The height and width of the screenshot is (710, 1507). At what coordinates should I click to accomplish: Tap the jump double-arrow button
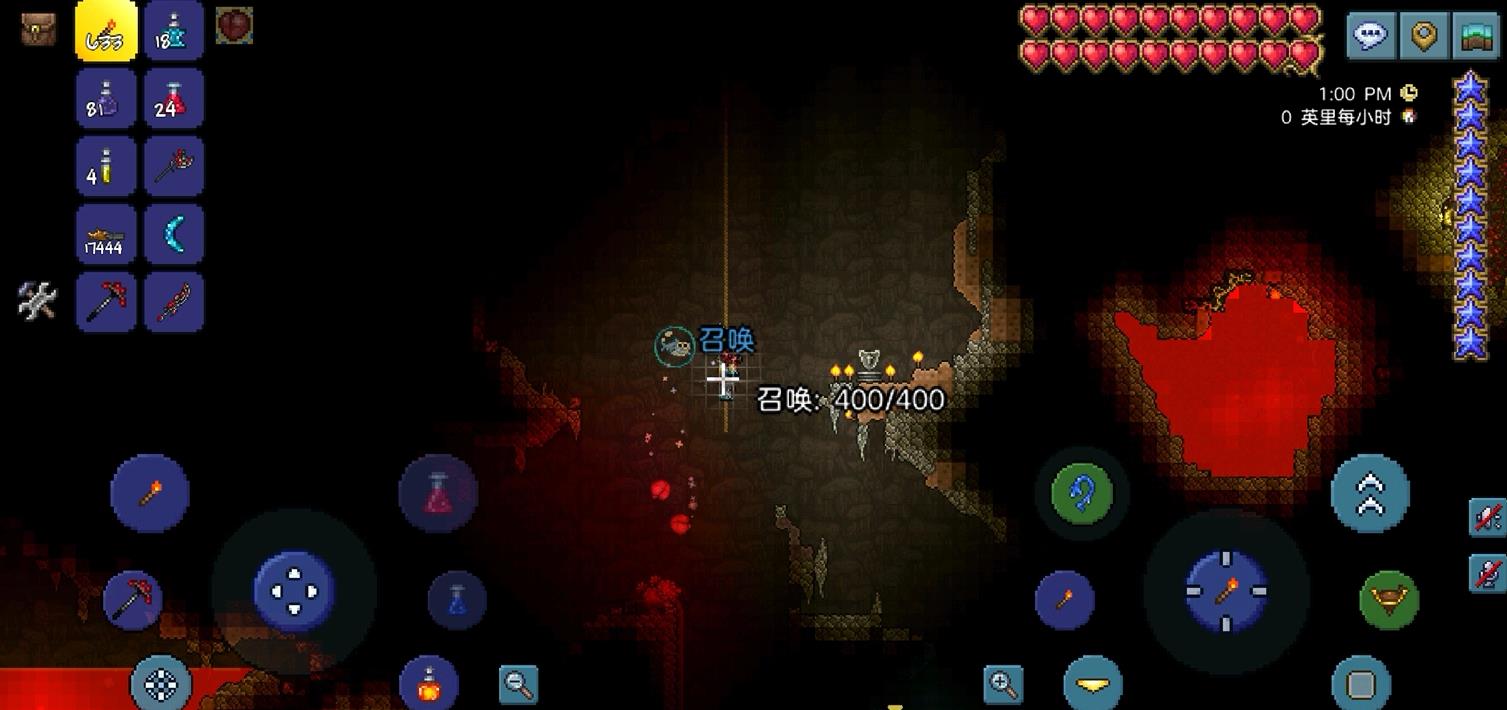click(x=1370, y=493)
